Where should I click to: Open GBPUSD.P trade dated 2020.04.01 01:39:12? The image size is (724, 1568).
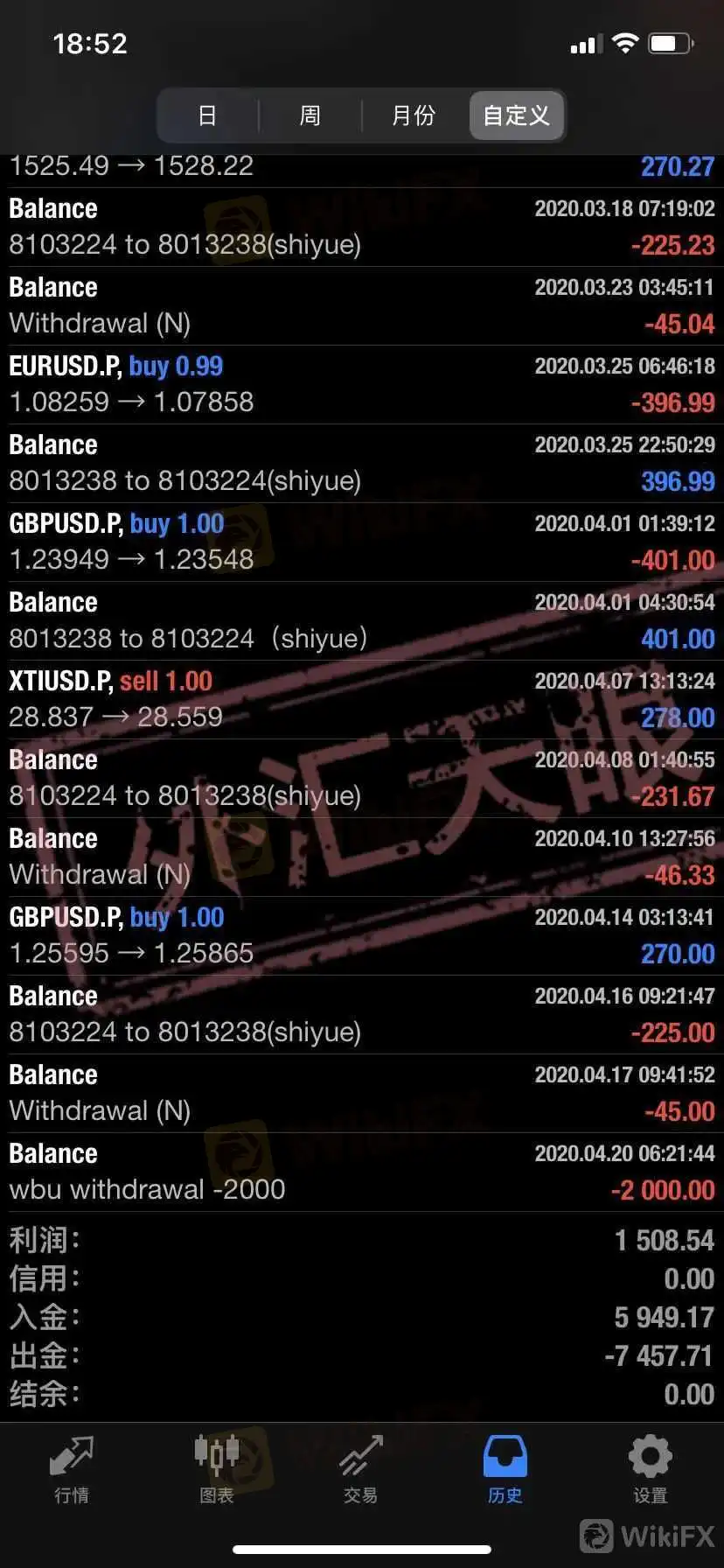tap(361, 542)
